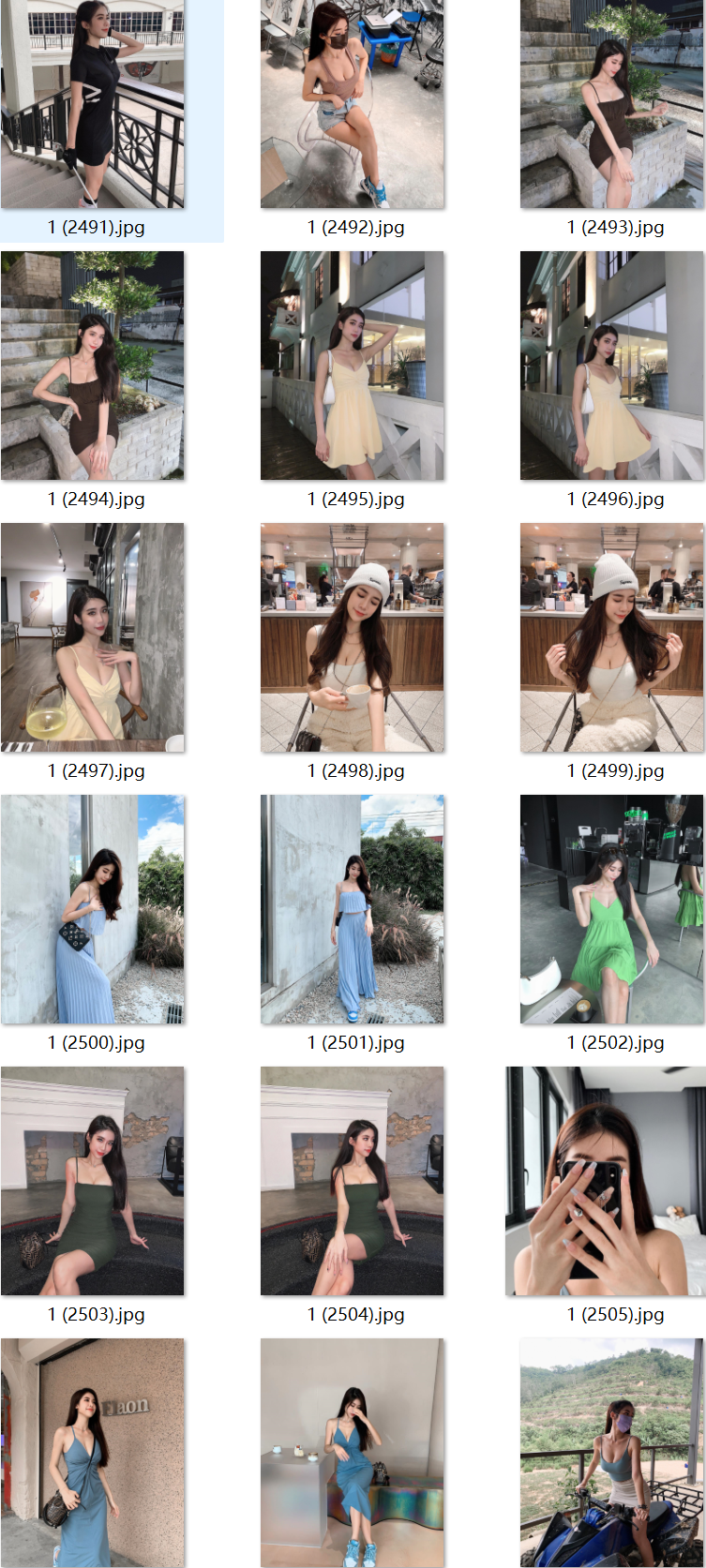Tap the 1 (2494).jpg file
Image resolution: width=706 pixels, height=1568 pixels.
(93, 366)
